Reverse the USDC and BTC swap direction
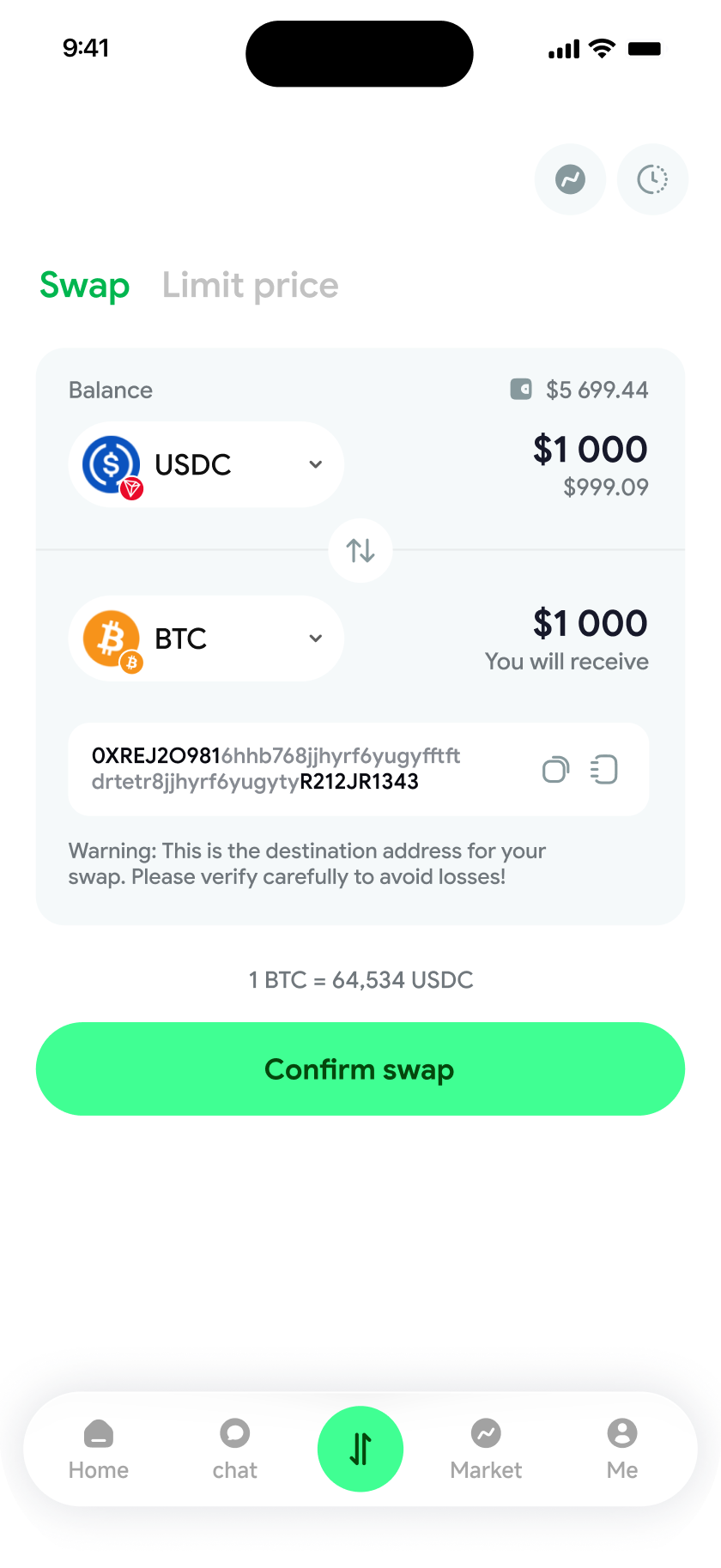 tap(360, 550)
